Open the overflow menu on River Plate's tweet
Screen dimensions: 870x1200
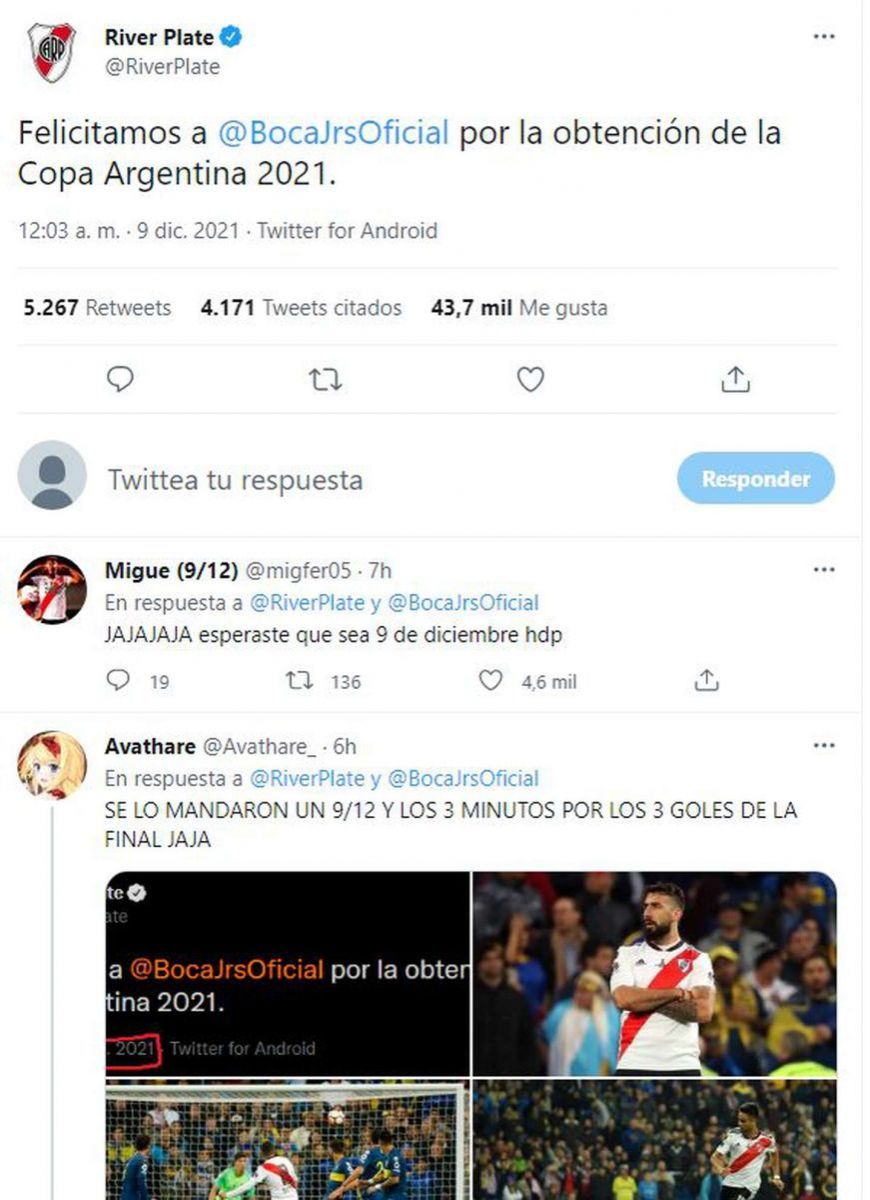(x=823, y=37)
